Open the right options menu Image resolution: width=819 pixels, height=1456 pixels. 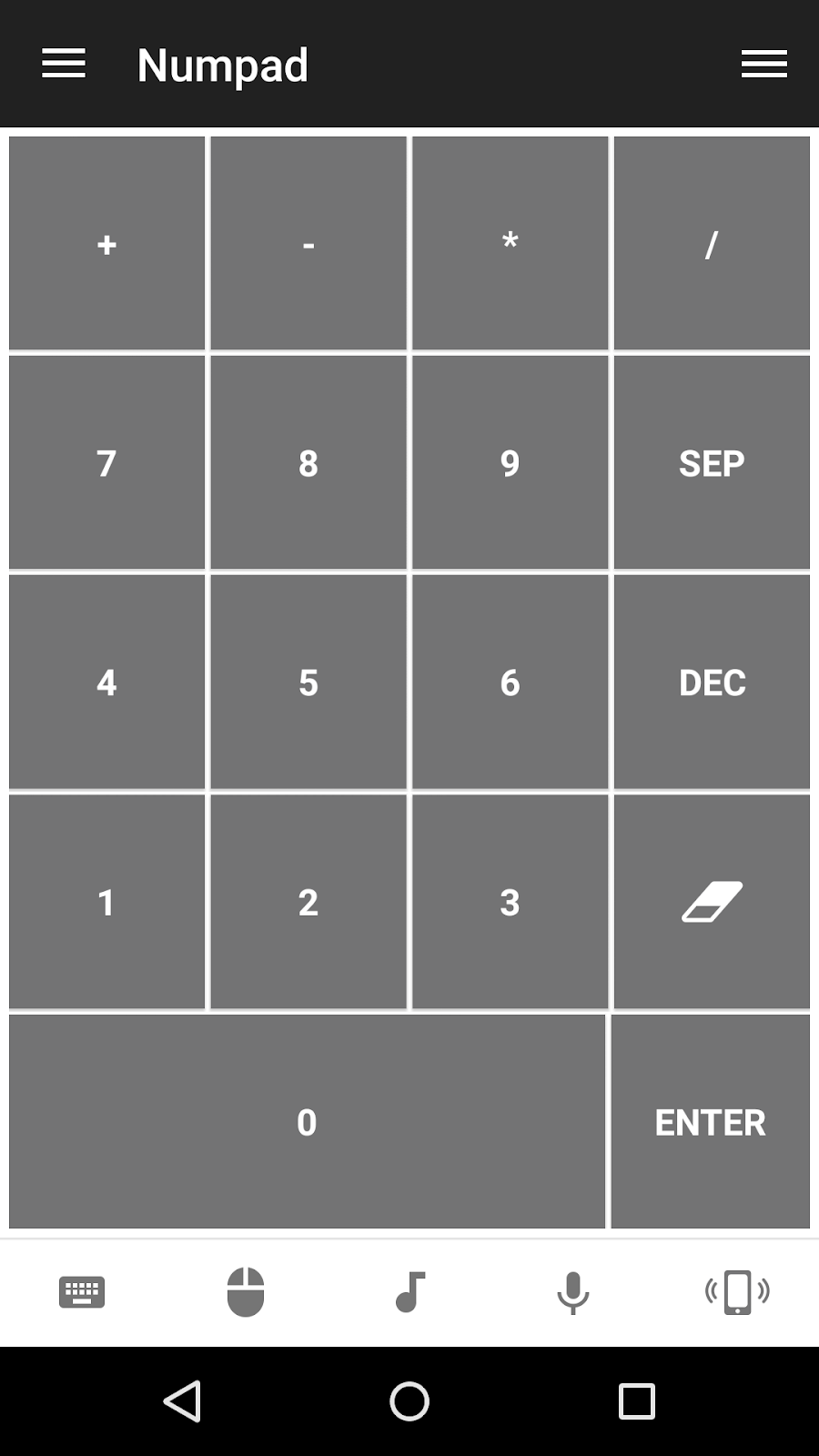tap(763, 64)
